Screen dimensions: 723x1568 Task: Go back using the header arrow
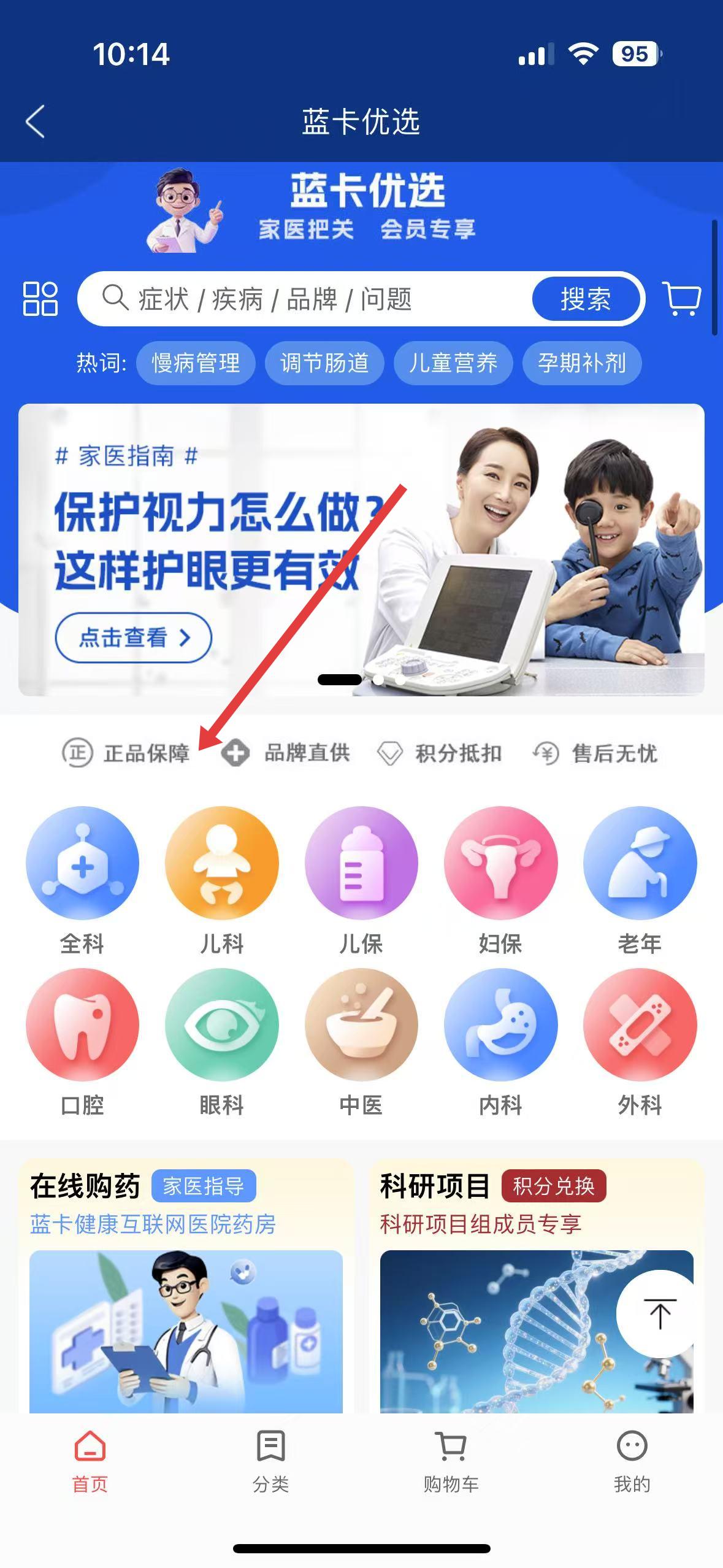coord(36,121)
